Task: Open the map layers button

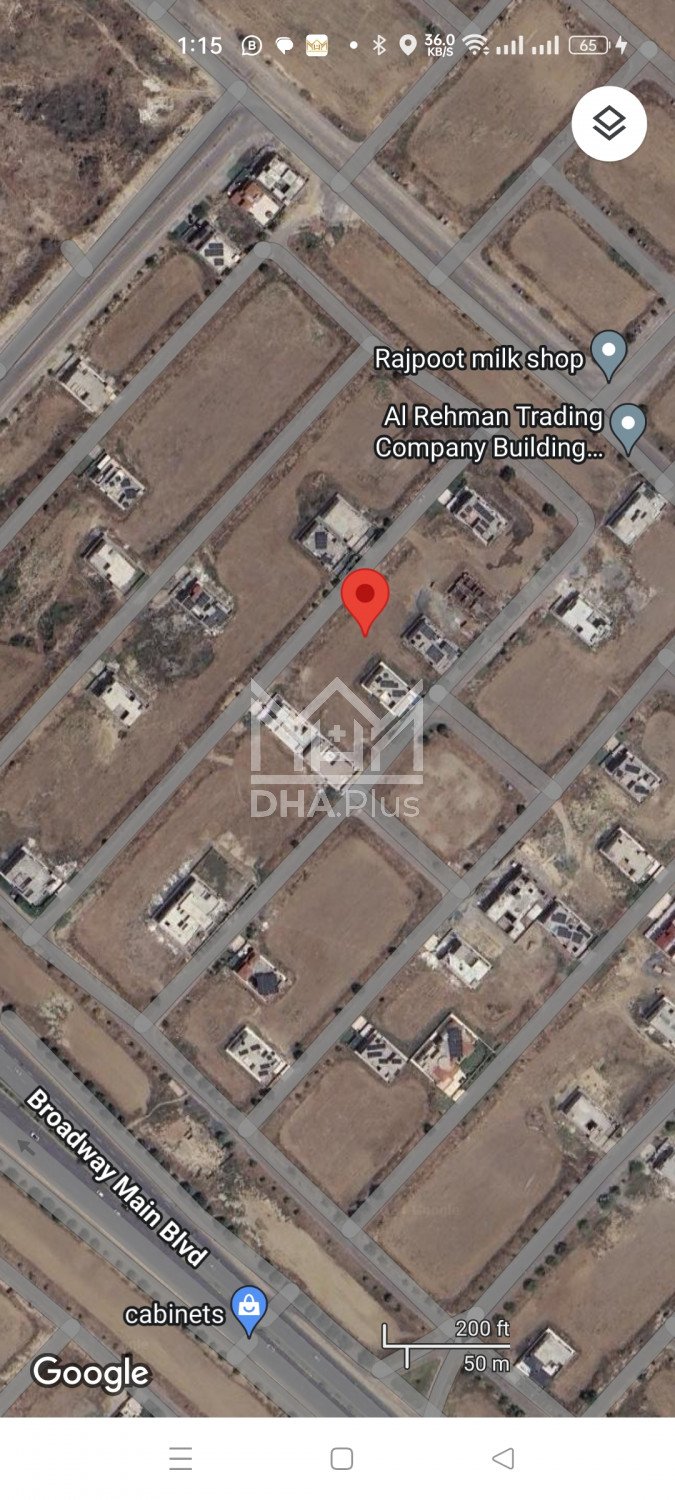Action: click(x=608, y=124)
